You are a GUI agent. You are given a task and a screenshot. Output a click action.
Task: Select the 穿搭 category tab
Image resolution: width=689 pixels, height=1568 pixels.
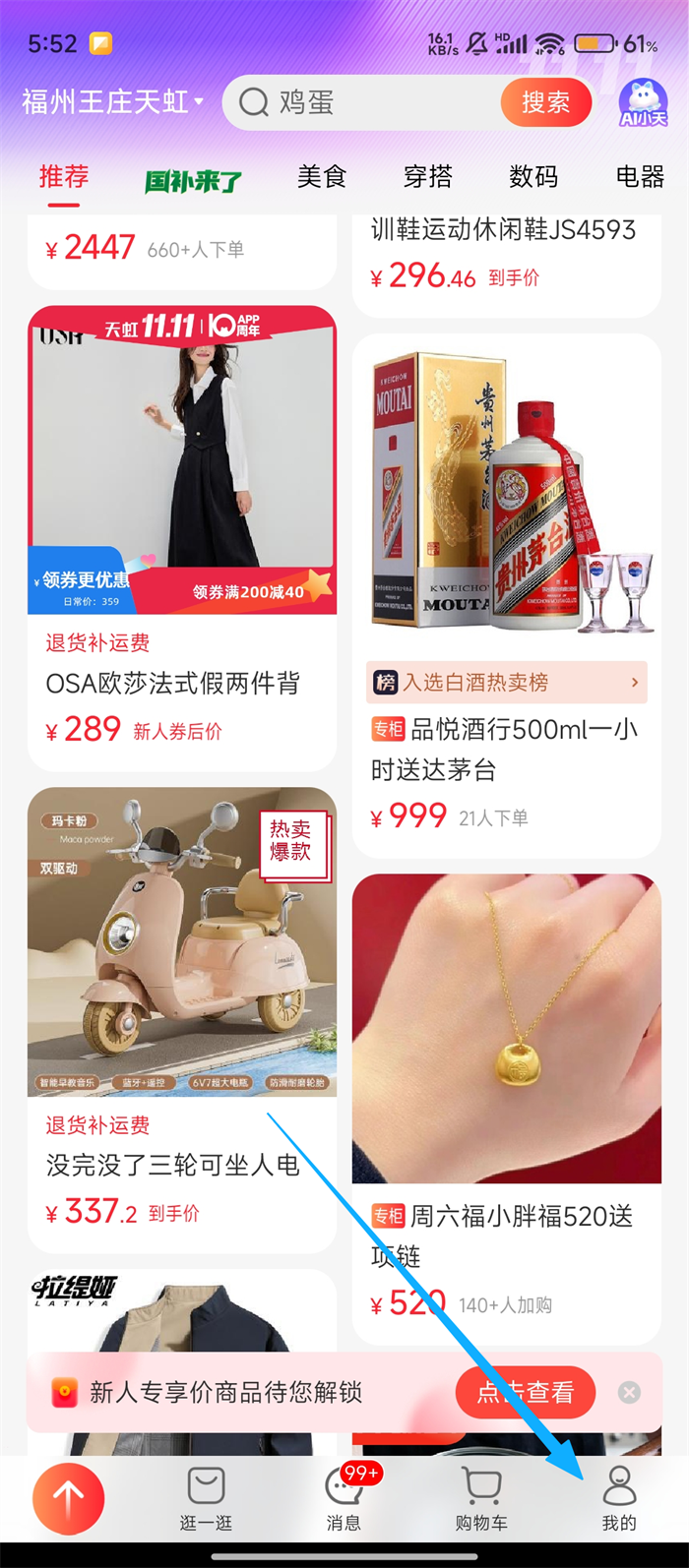tap(428, 177)
